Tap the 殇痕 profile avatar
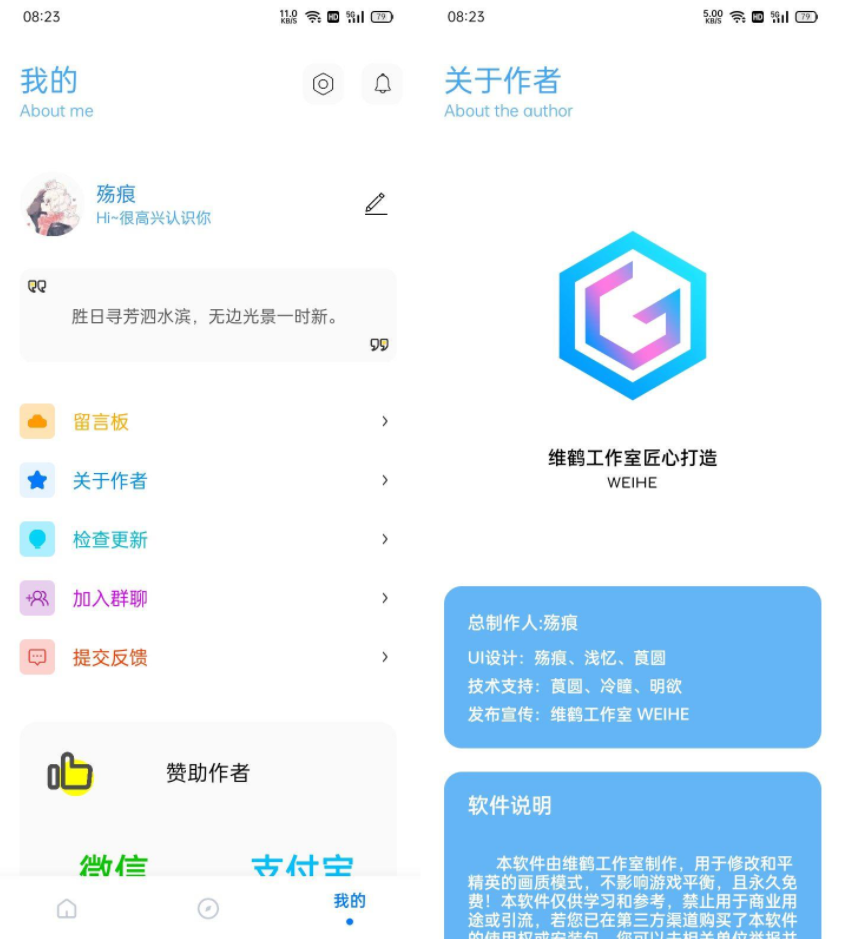The image size is (842, 939). [52, 205]
